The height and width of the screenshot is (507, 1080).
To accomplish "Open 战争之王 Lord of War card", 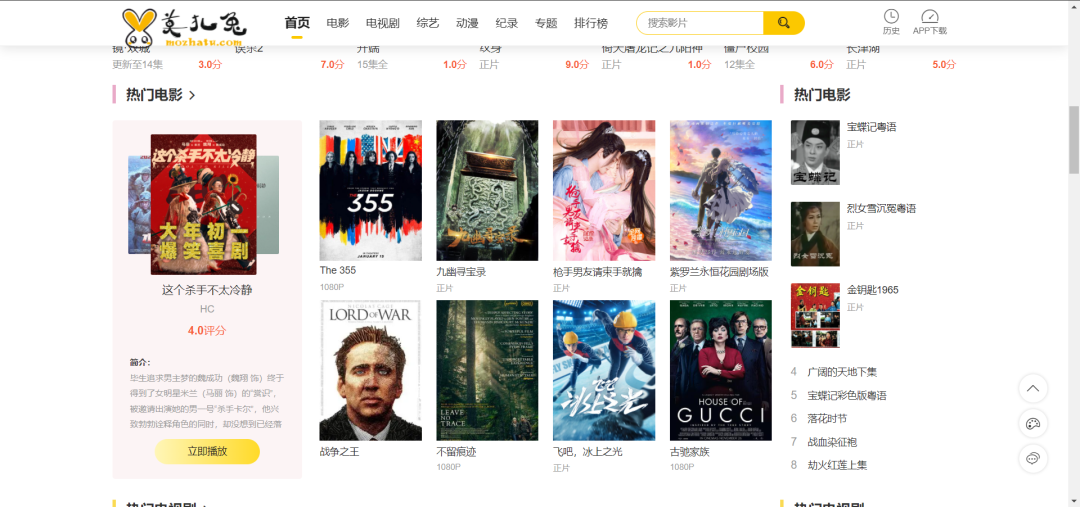I will click(x=370, y=370).
